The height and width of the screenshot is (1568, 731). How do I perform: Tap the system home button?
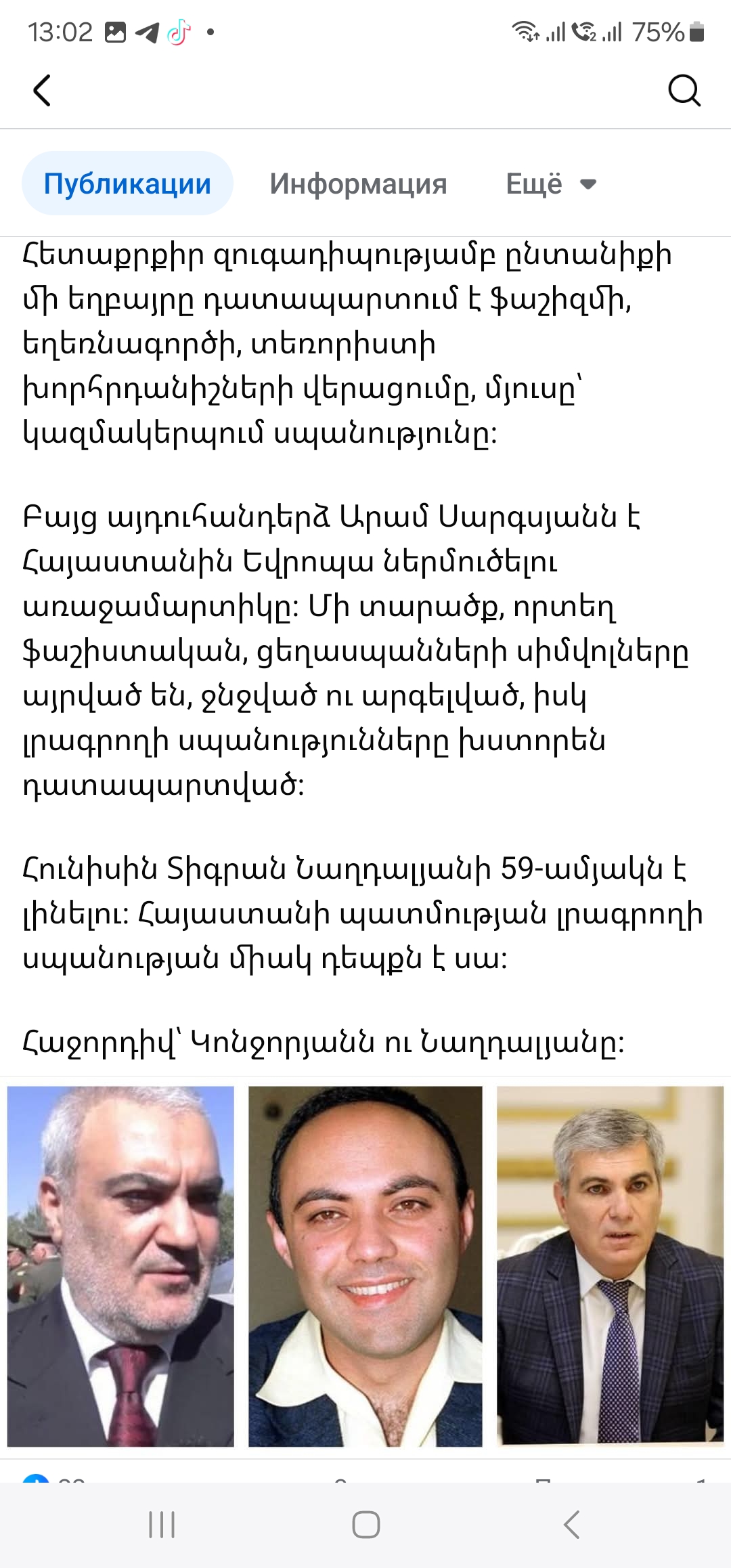click(x=365, y=1525)
